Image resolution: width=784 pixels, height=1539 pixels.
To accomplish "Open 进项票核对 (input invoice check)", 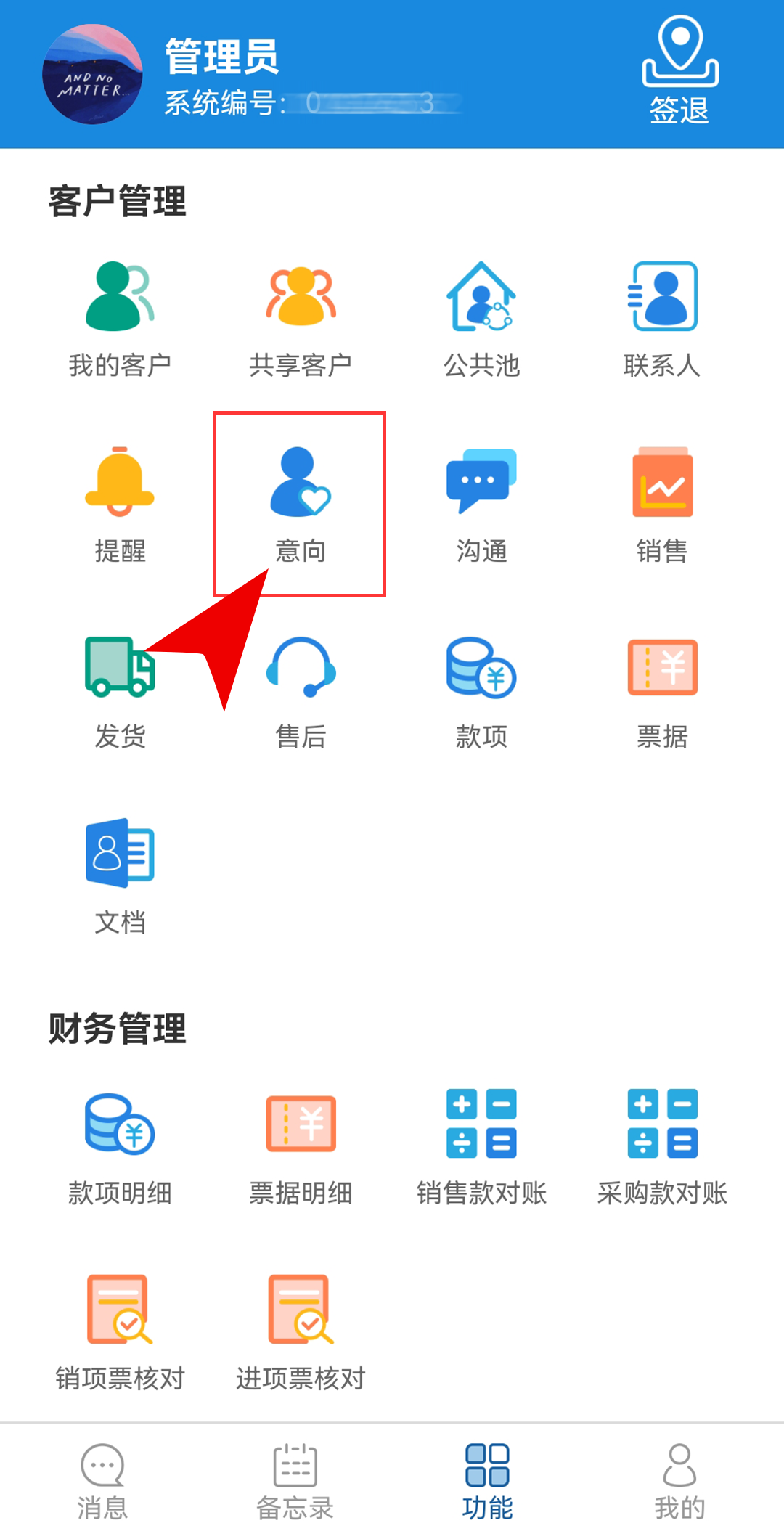I will (x=301, y=1332).
